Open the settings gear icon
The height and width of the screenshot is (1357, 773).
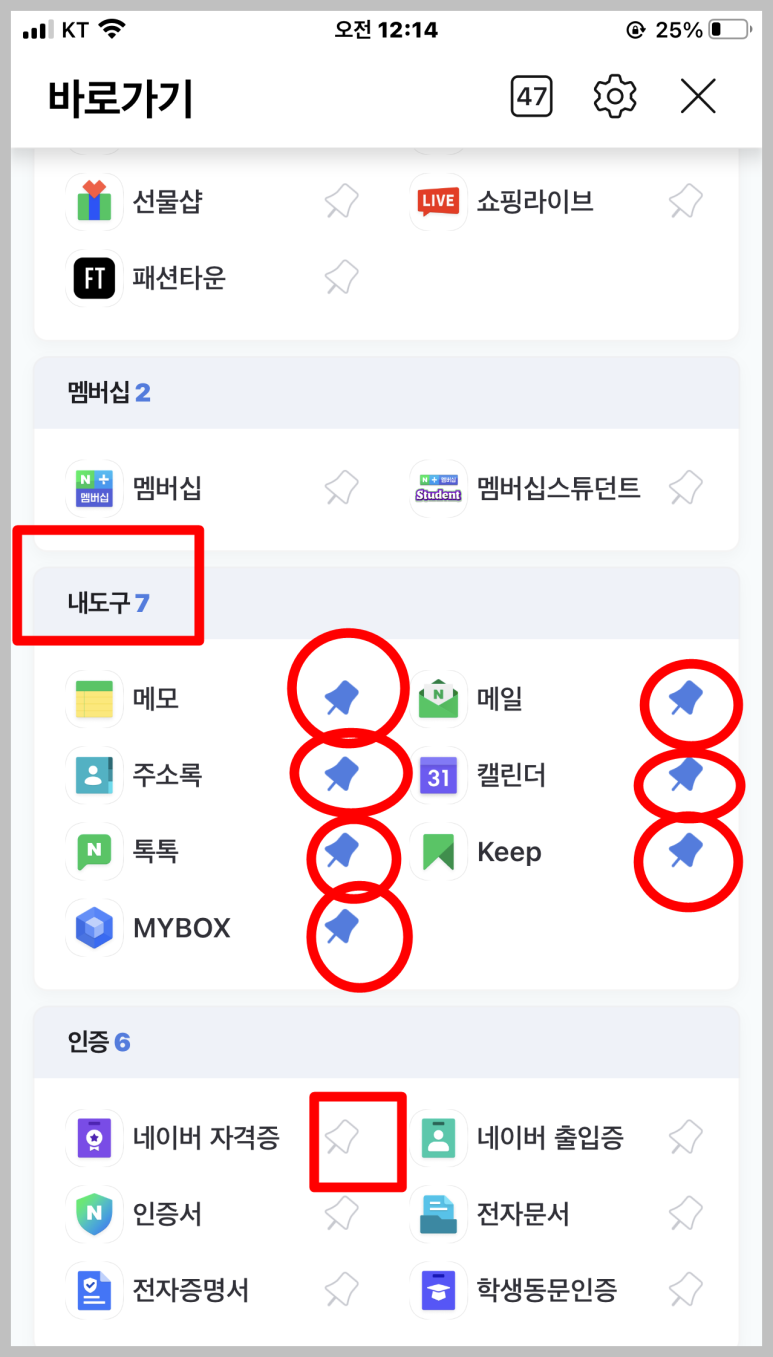(614, 97)
